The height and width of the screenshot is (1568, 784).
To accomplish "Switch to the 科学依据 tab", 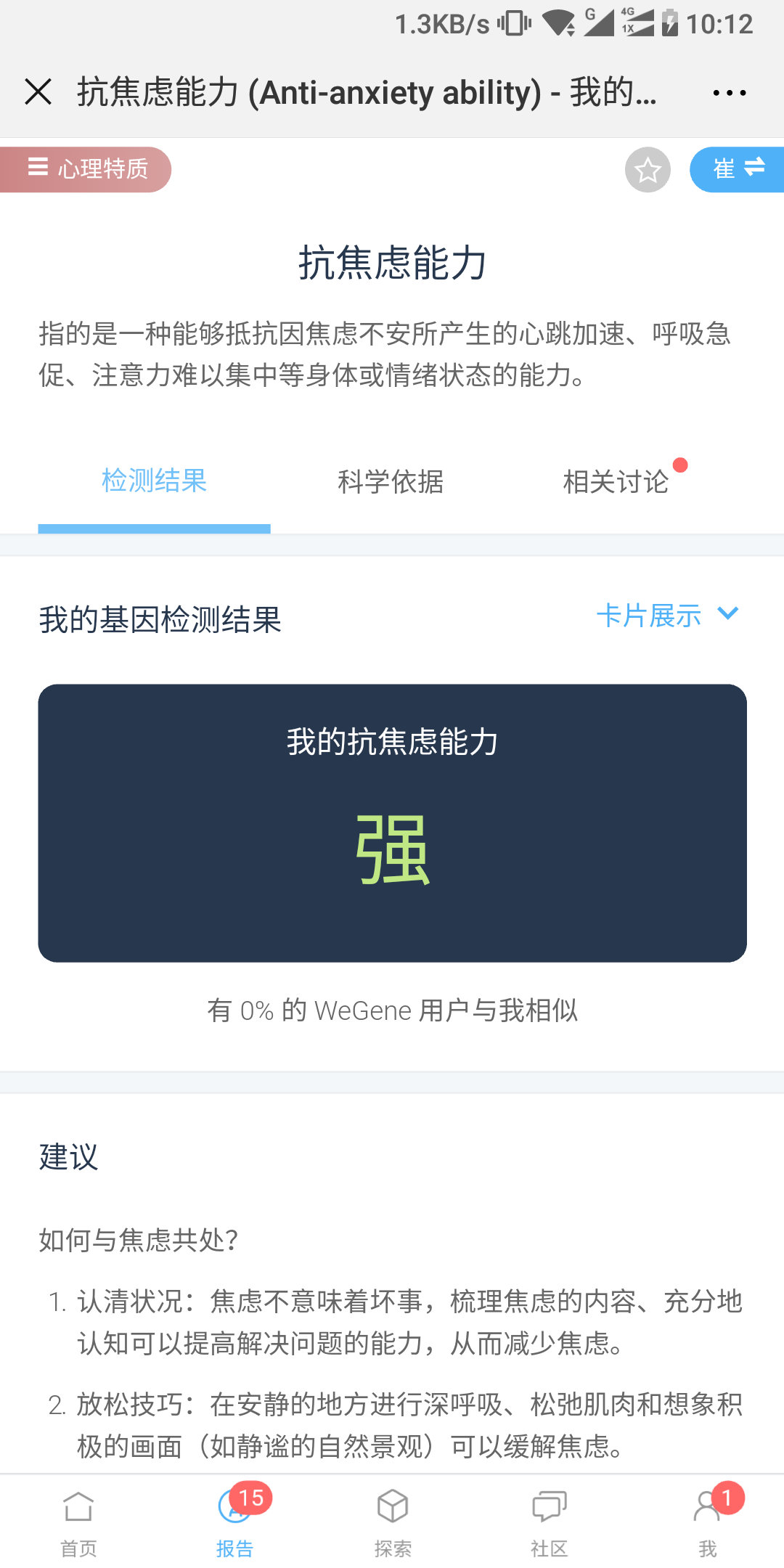I will [391, 481].
